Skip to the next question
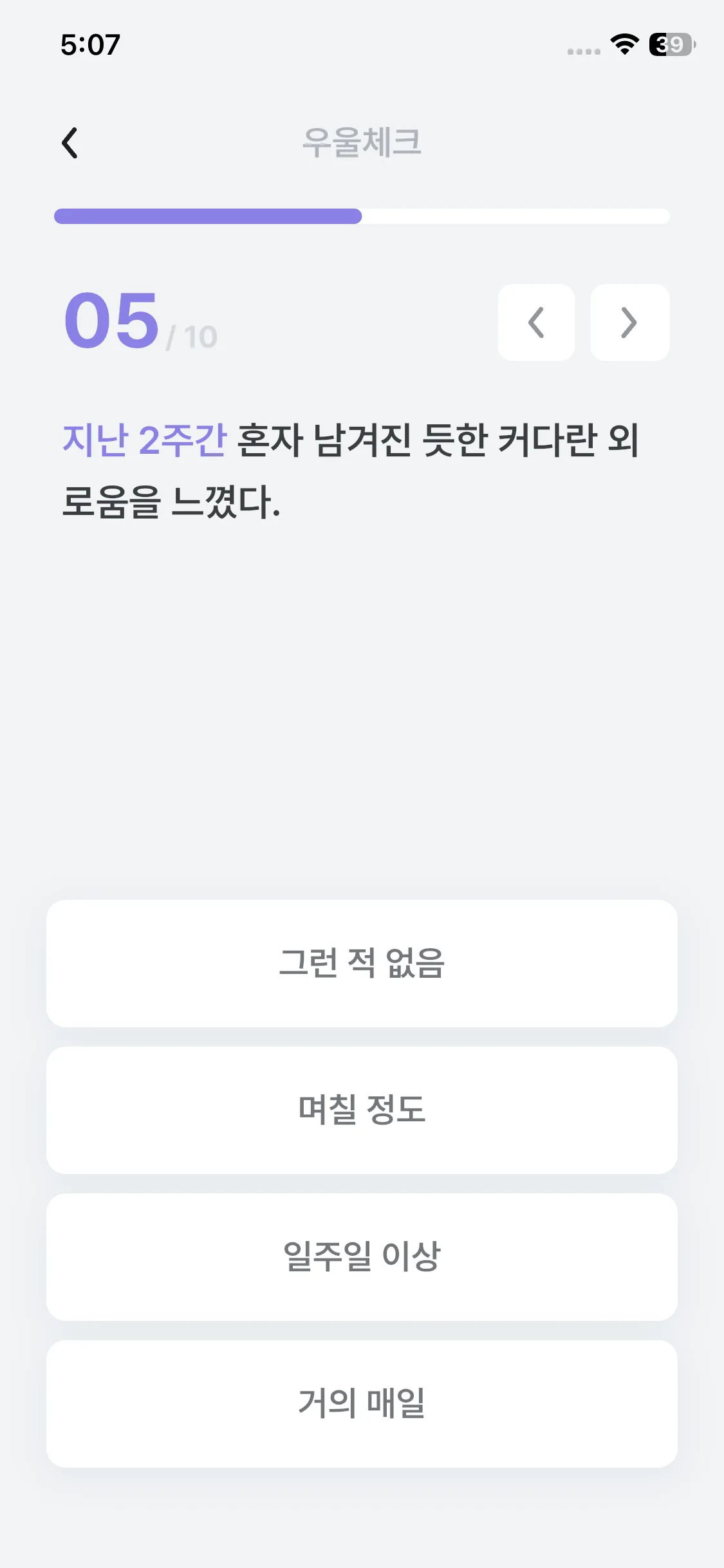Image resolution: width=724 pixels, height=1568 pixels. point(629,322)
